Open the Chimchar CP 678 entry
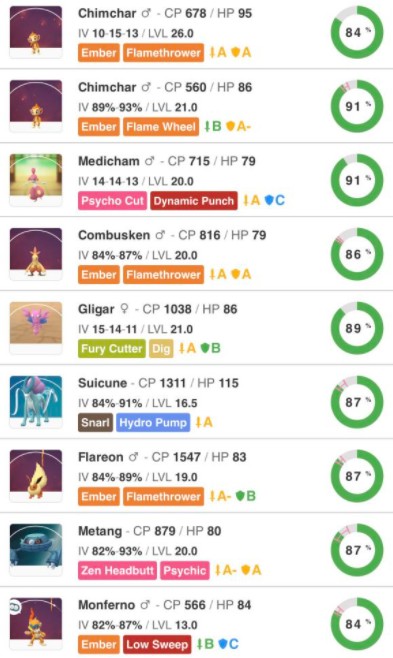 pos(196,34)
